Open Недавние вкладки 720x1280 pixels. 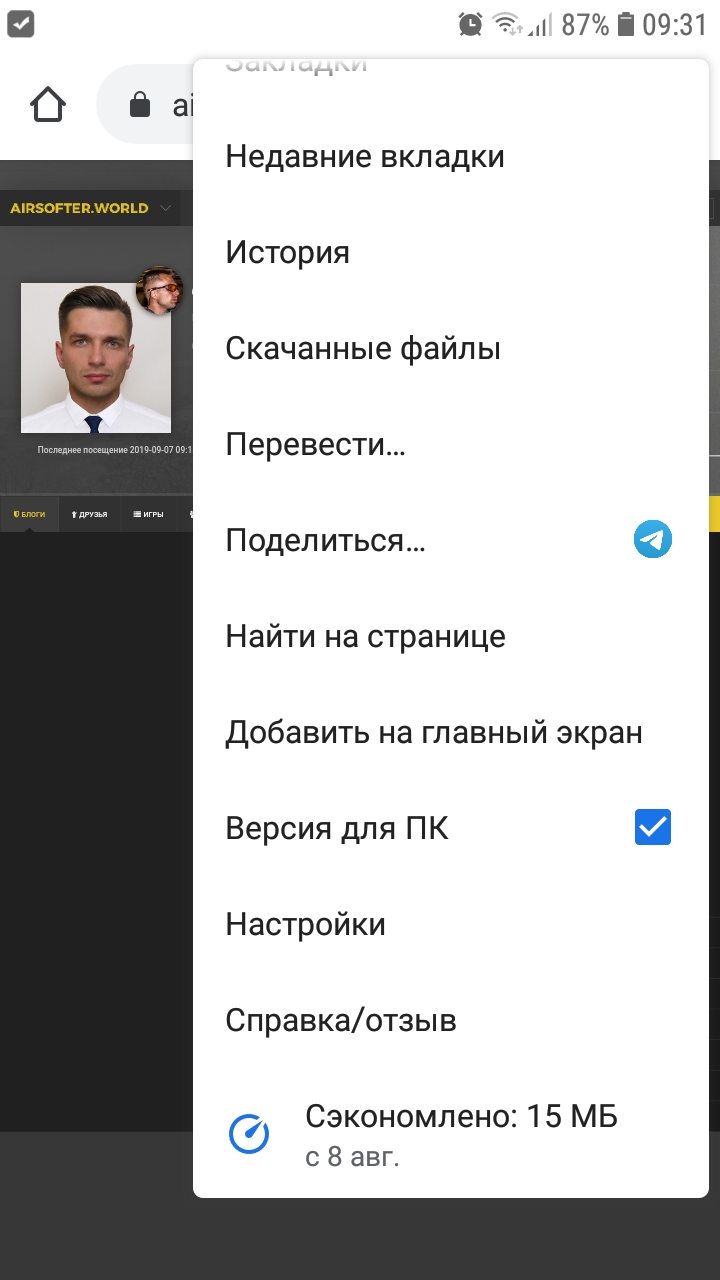(365, 157)
